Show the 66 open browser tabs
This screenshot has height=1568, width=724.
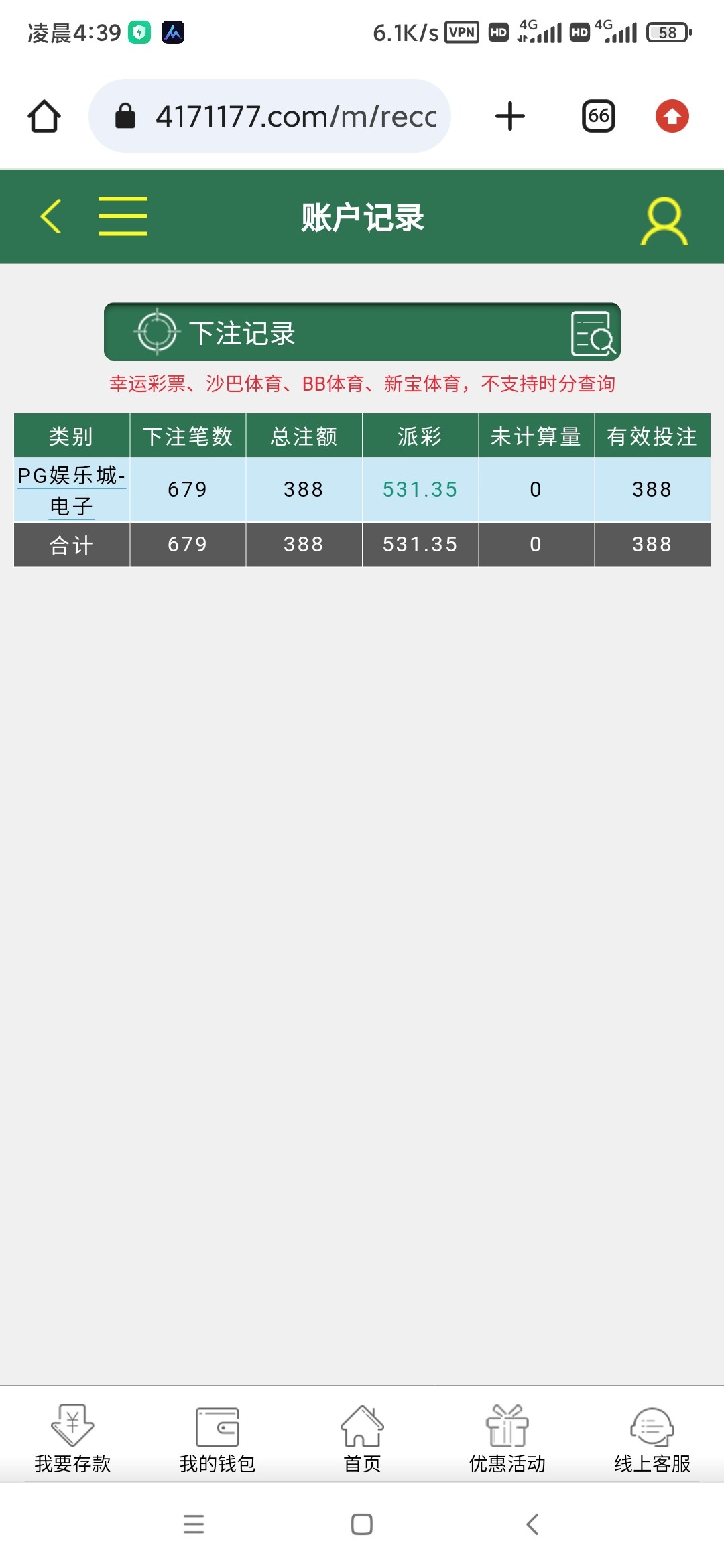click(x=598, y=116)
